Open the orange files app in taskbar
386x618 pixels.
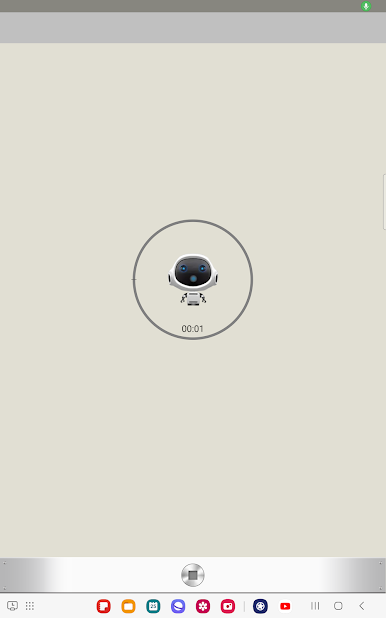pyautogui.click(x=129, y=606)
